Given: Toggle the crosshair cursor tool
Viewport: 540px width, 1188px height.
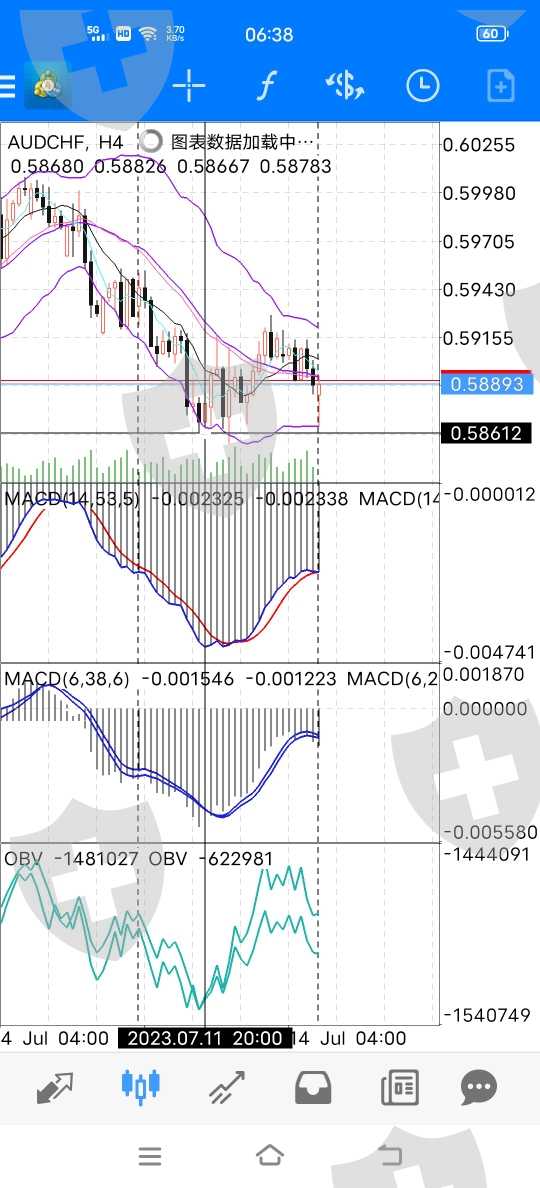Looking at the screenshot, I should coord(189,86).
